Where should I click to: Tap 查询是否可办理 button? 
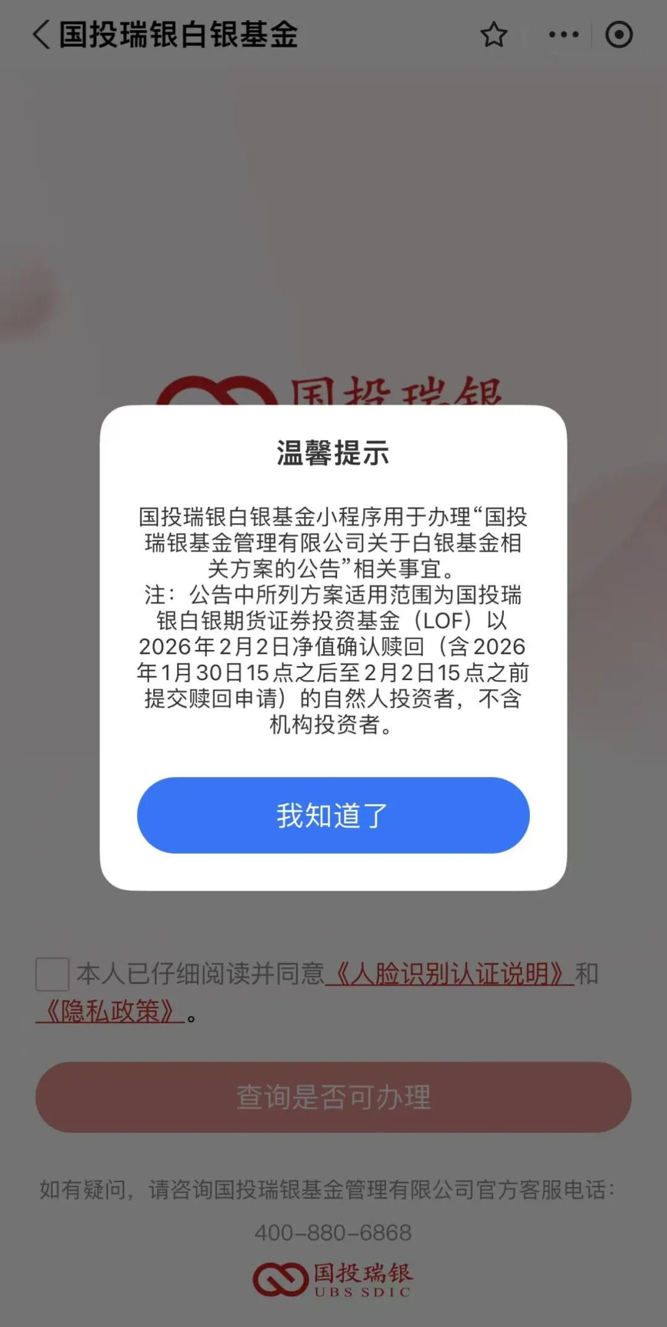click(x=333, y=1097)
